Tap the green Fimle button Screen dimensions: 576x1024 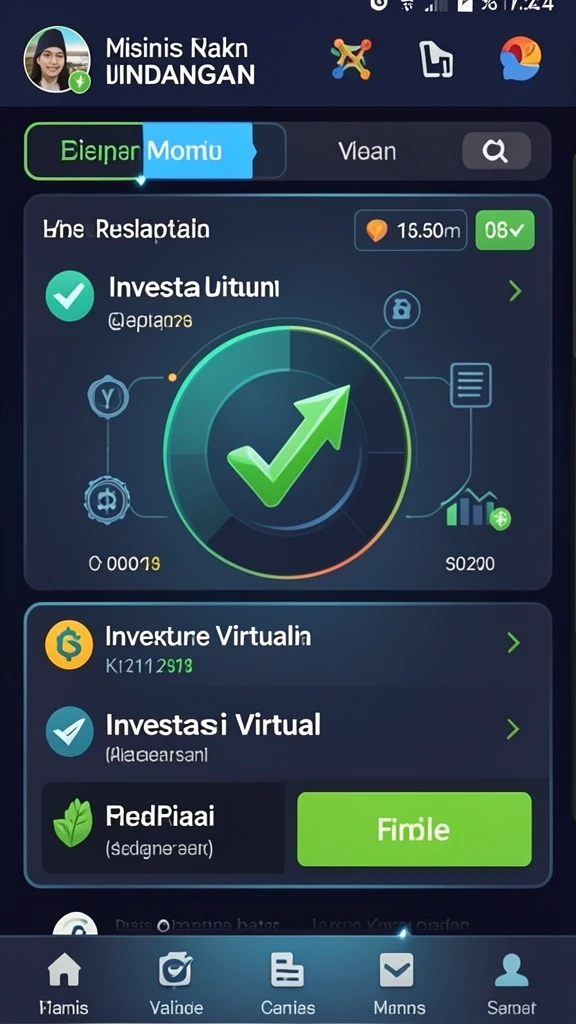tap(414, 829)
